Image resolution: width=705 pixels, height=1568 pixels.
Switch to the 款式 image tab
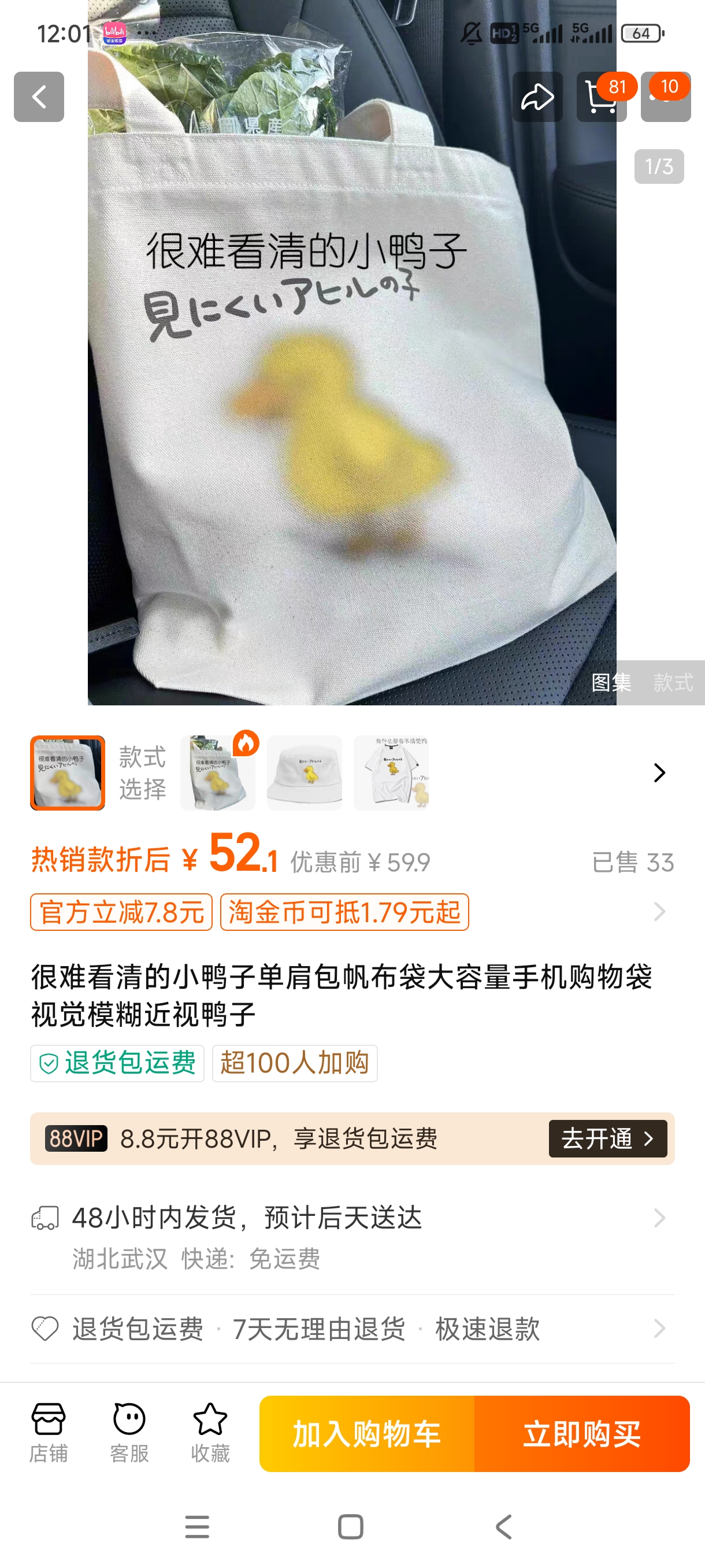tap(673, 682)
